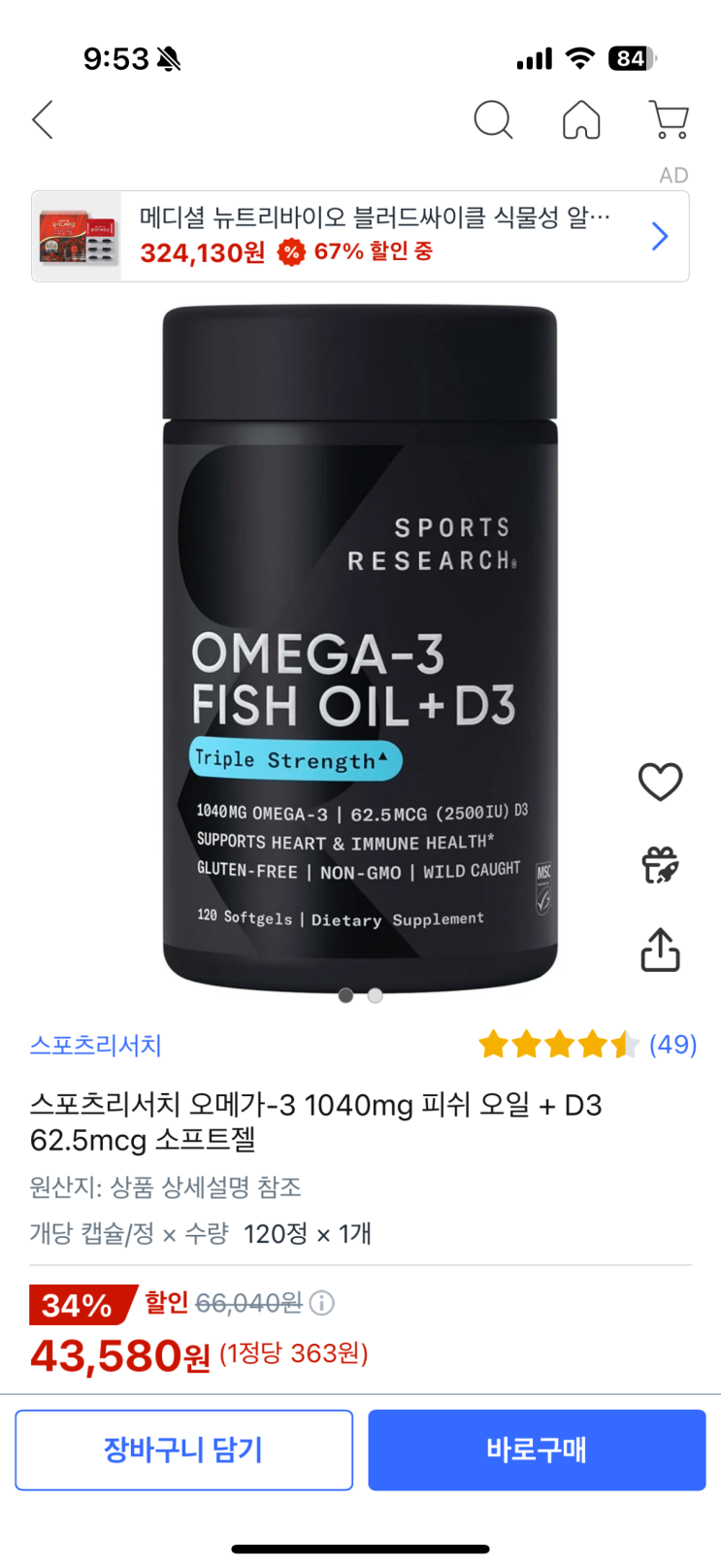Screen dimensions: 721x1568
Task: Open the shopping cart
Action: (669, 120)
